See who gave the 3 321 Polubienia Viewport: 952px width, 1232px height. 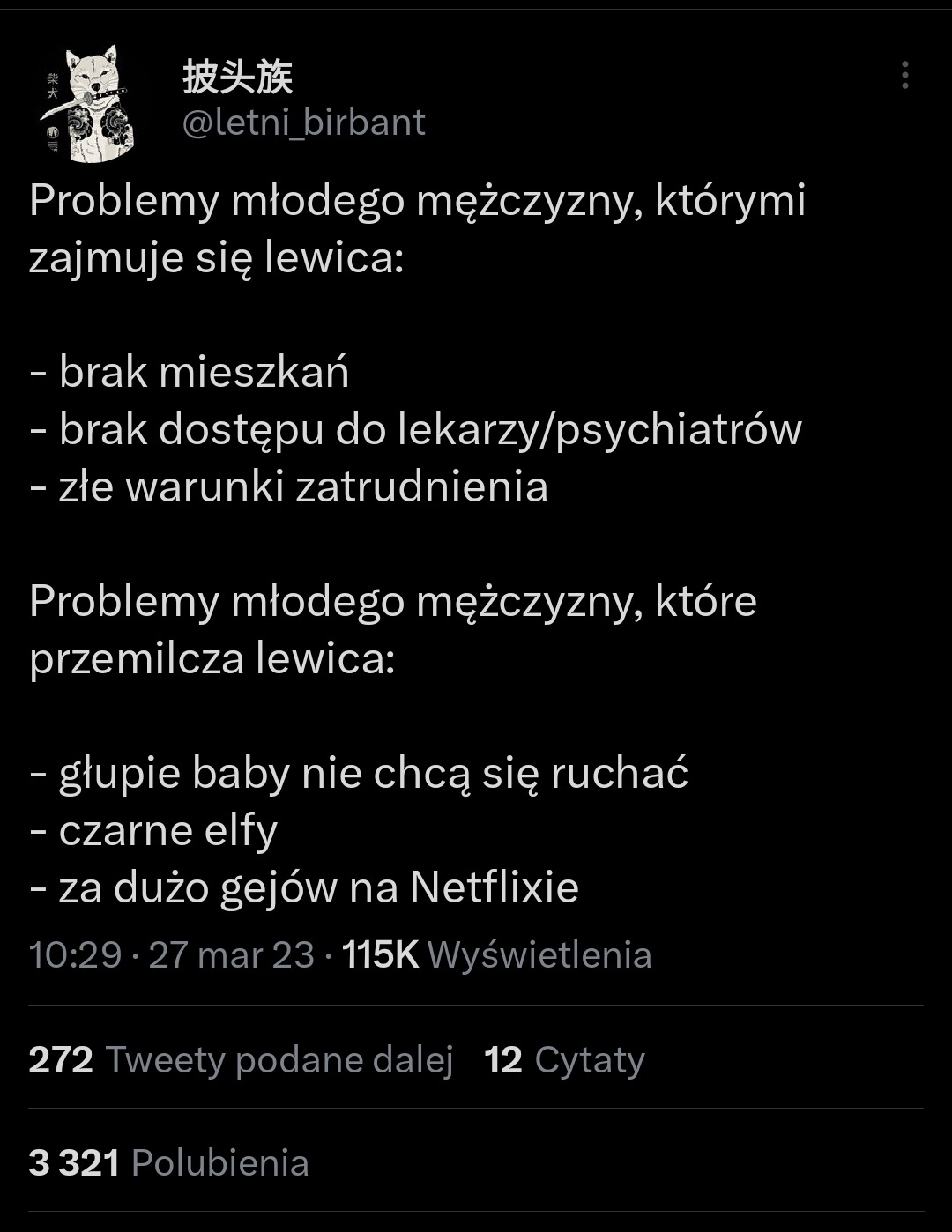(169, 1162)
